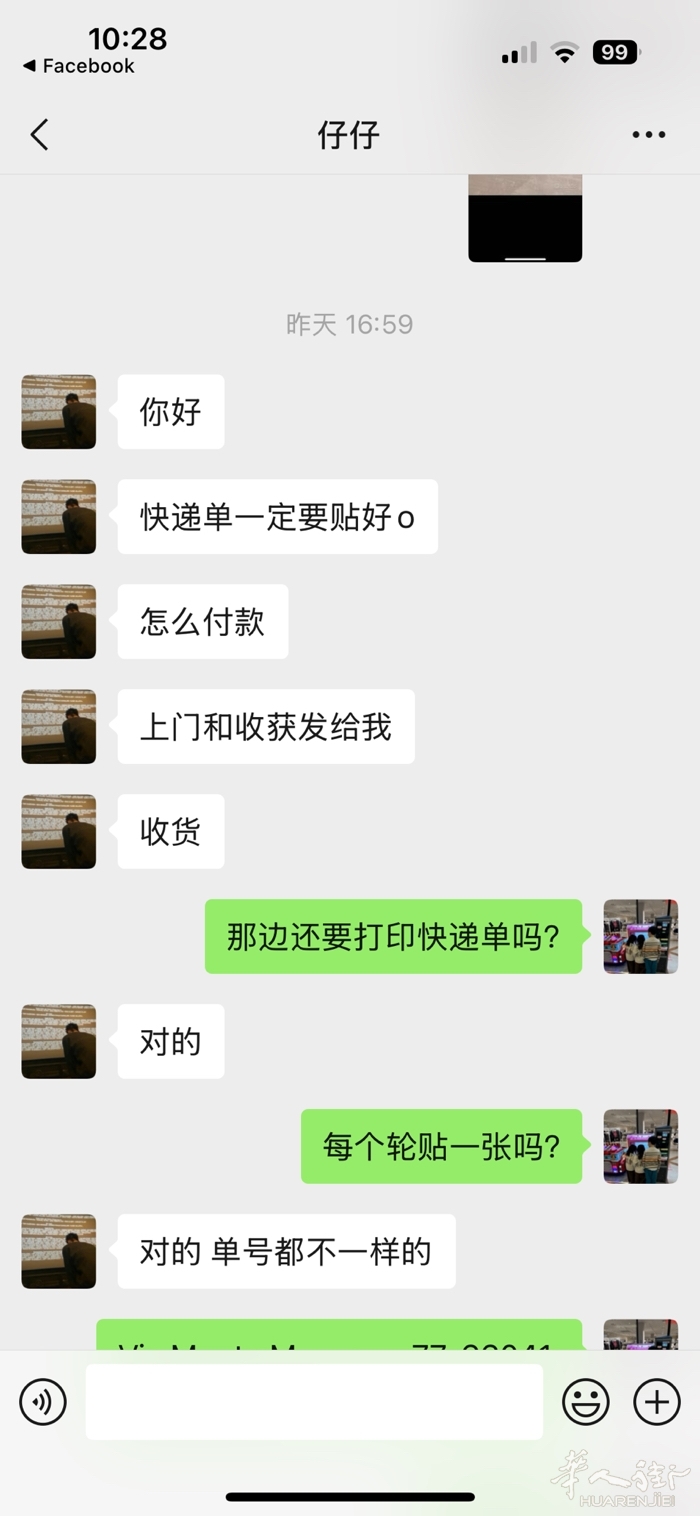Go back from the 仔仔 chat
The image size is (700, 1516).
click(40, 135)
